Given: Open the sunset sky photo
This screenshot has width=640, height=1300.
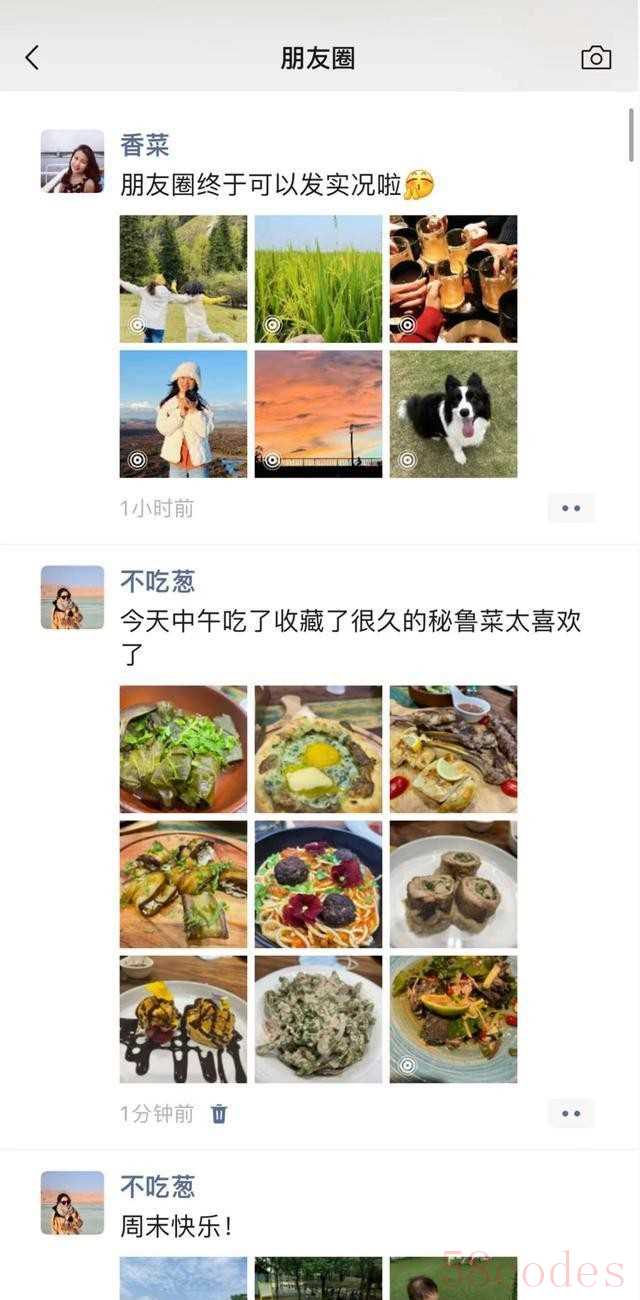Looking at the screenshot, I should pos(318,414).
